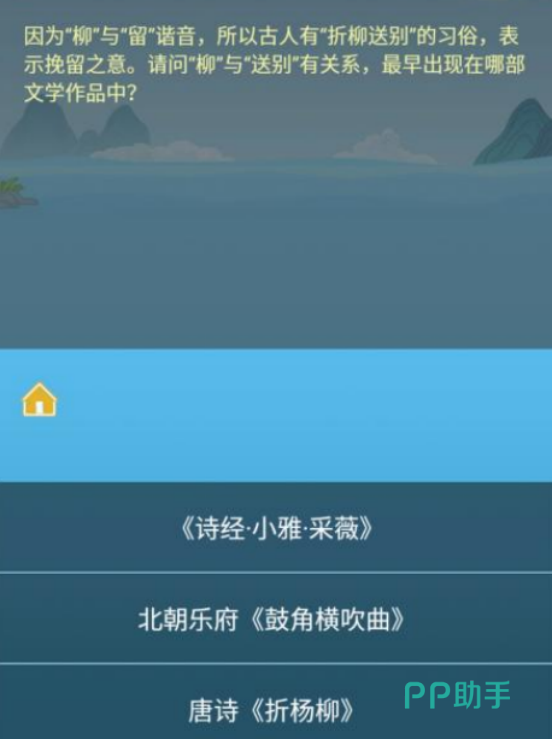Pick answer 唐诗《折杨柳》
Viewport: 553px width, 740px height.
point(276,702)
